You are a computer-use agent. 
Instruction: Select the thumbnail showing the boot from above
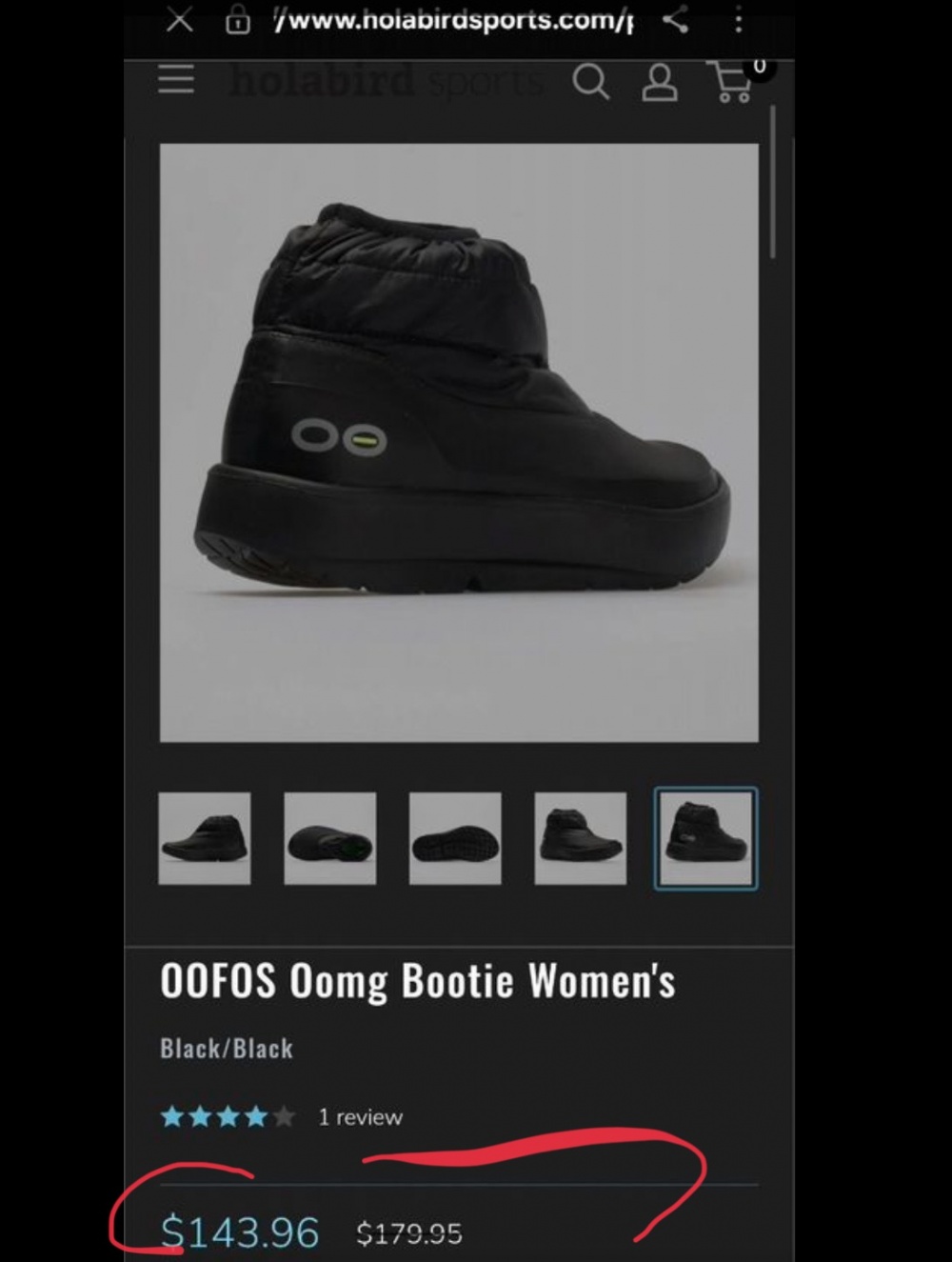329,838
